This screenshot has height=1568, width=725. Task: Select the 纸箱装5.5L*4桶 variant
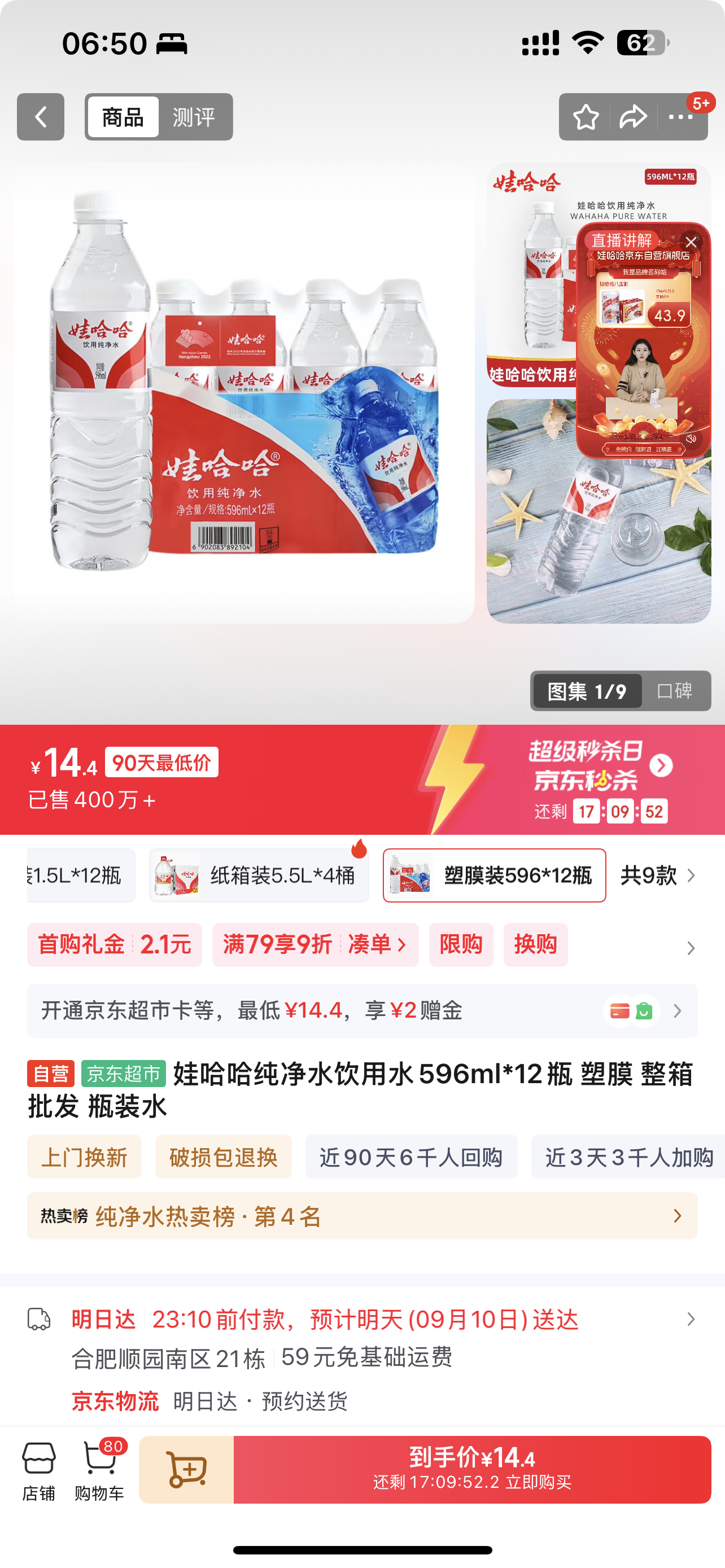point(259,875)
